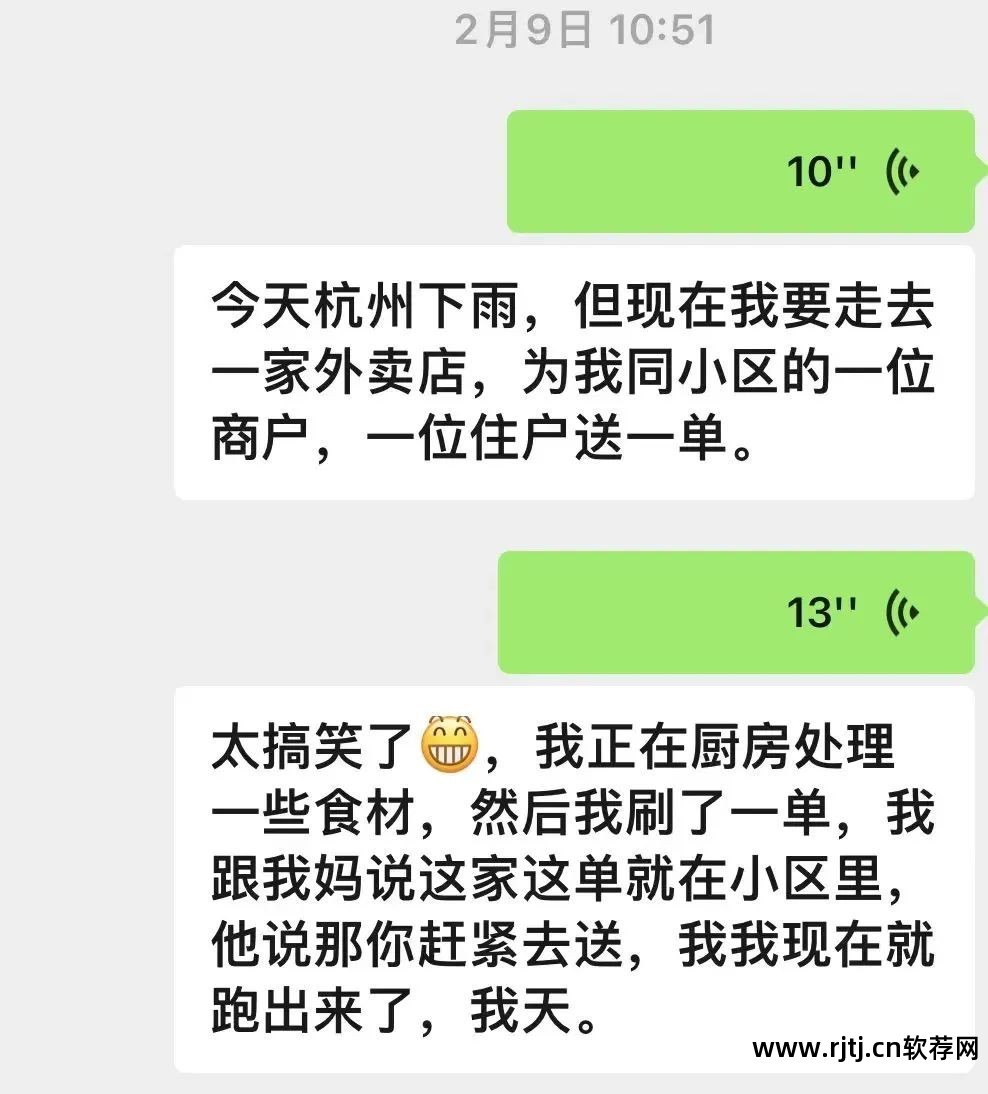Tap the voice waveform icon on the 10'' message
This screenshot has height=1094, width=988.
(905, 170)
